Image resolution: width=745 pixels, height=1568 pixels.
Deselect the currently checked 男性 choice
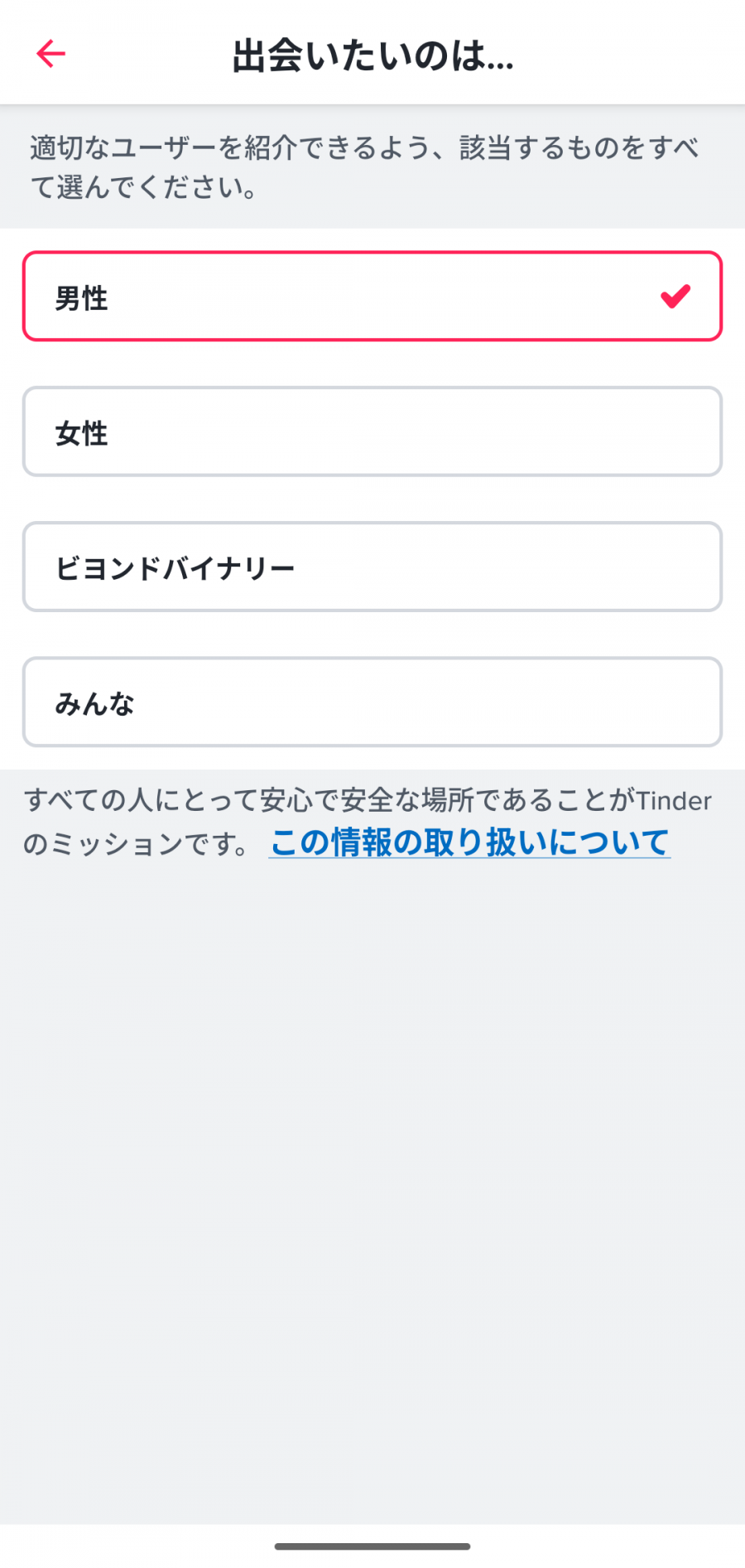pyautogui.click(x=372, y=296)
